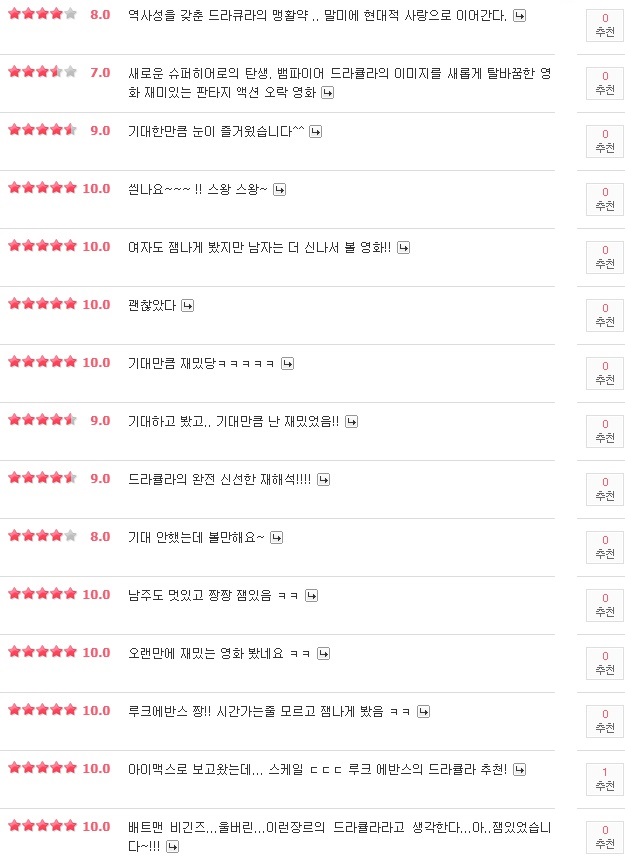Recommend the review starting 아이맥스로 보고왔는데
This screenshot has width=636, height=857.
point(605,779)
